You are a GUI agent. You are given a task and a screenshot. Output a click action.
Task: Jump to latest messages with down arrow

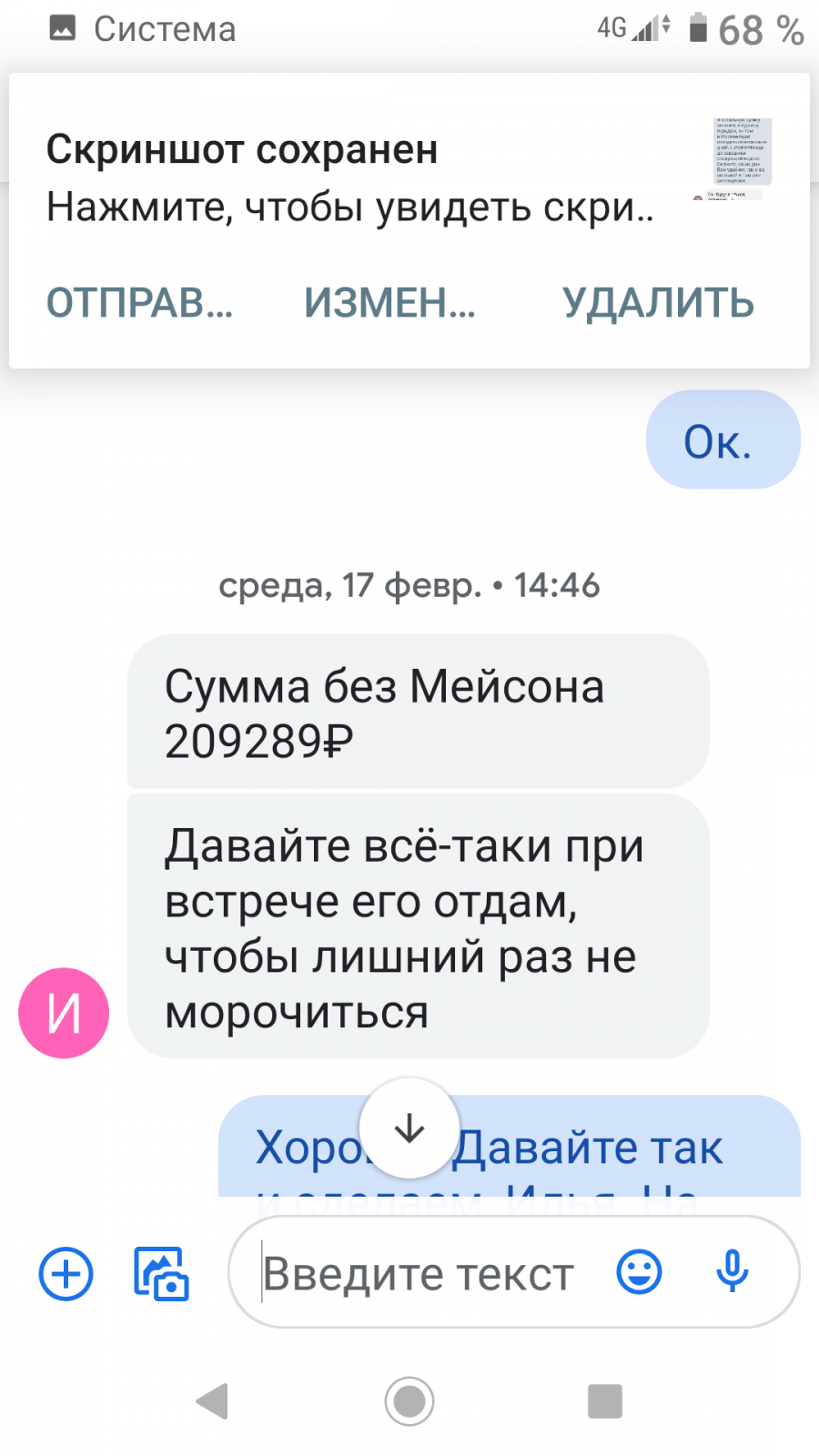coord(409,1128)
